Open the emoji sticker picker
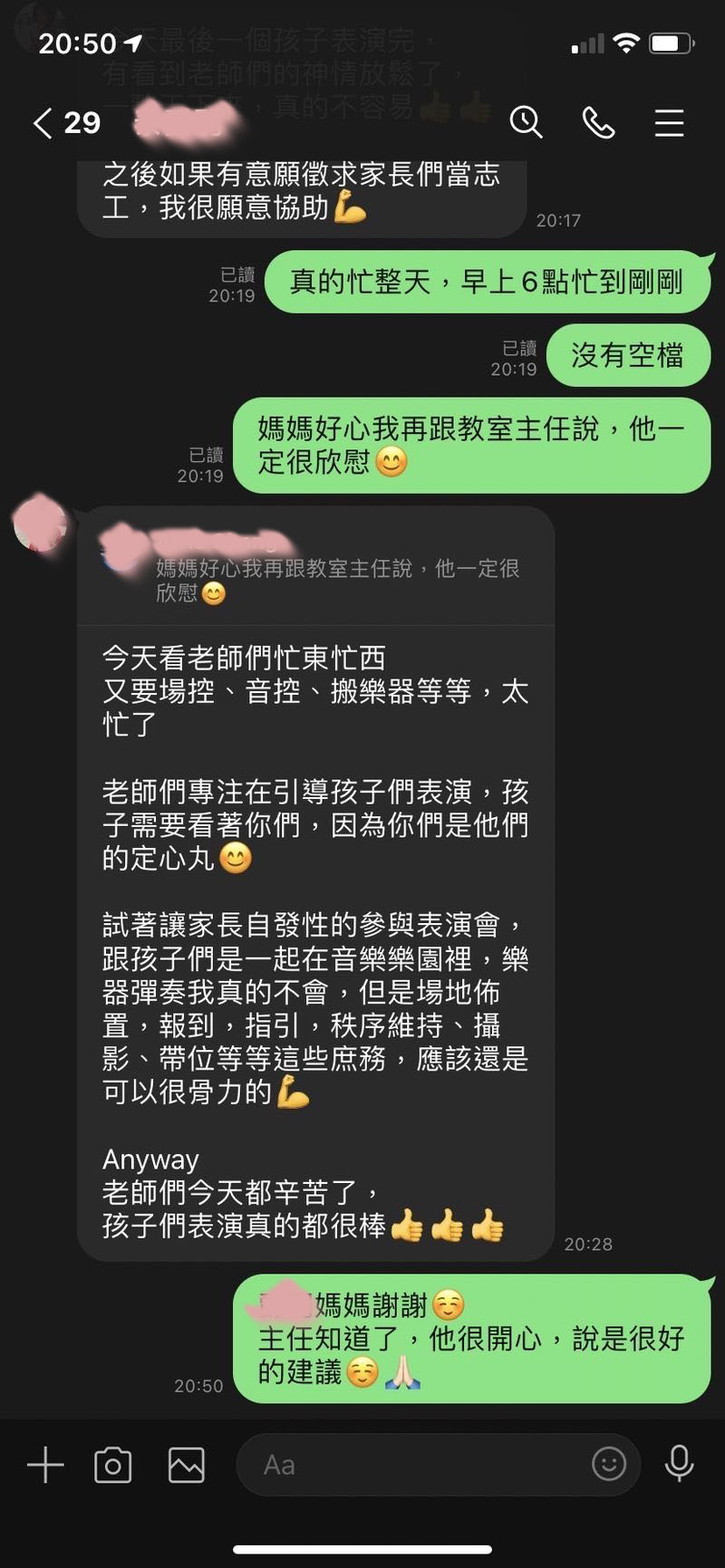725x1568 pixels. (x=608, y=1464)
